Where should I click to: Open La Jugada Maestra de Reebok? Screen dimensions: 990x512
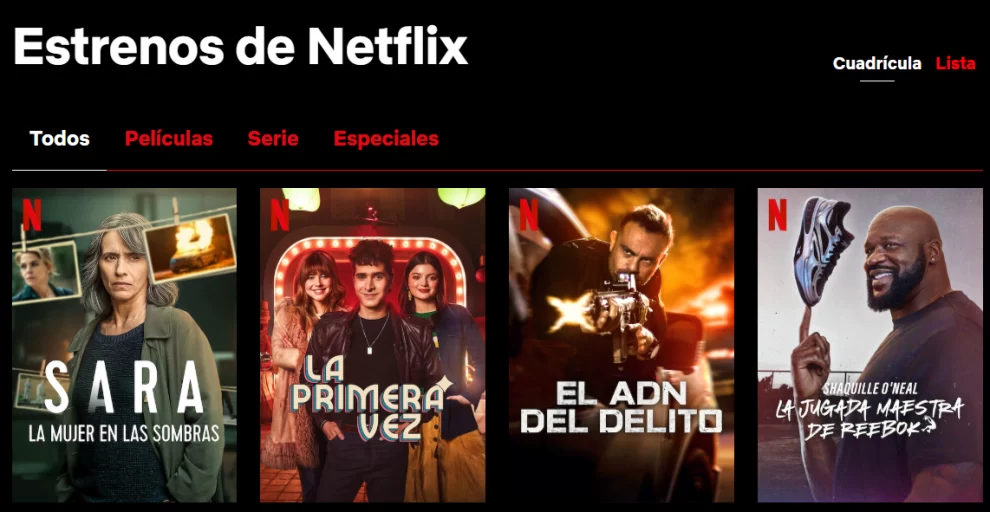[869, 345]
